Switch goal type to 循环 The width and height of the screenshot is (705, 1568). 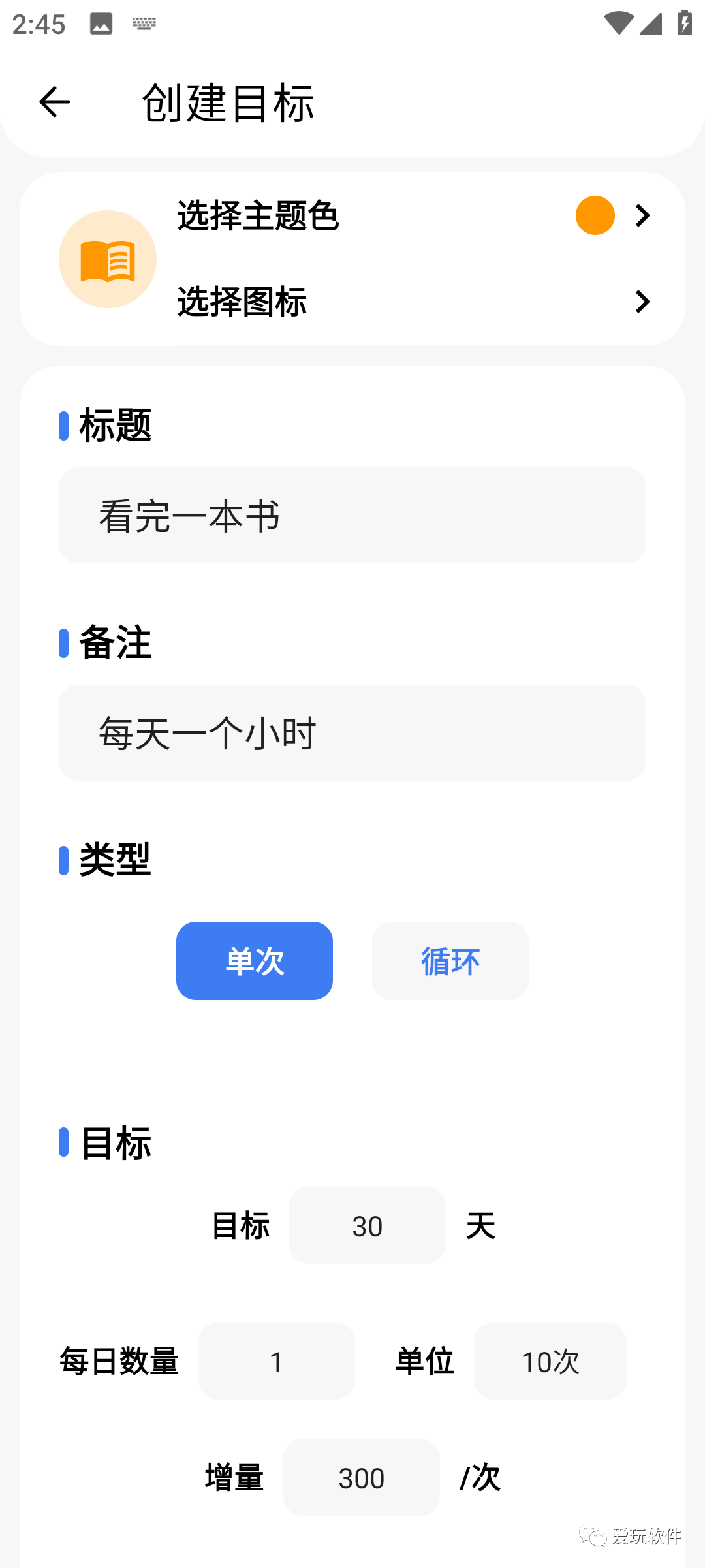tap(450, 961)
